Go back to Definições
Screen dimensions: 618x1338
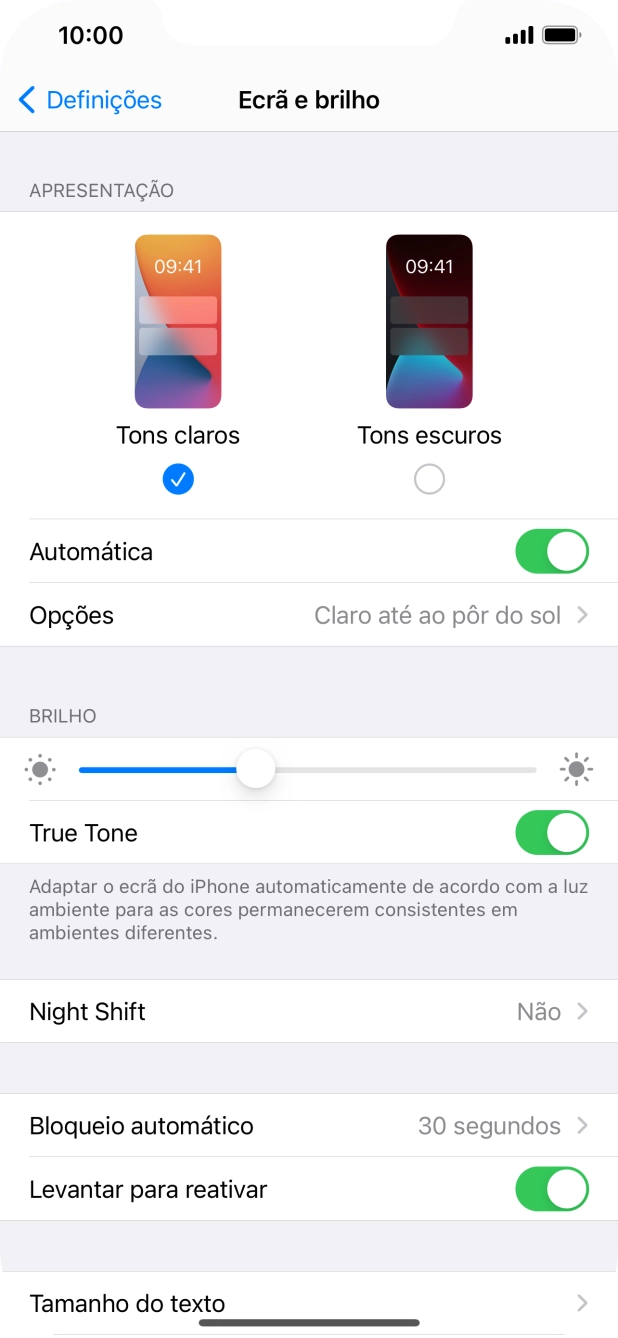pos(90,100)
